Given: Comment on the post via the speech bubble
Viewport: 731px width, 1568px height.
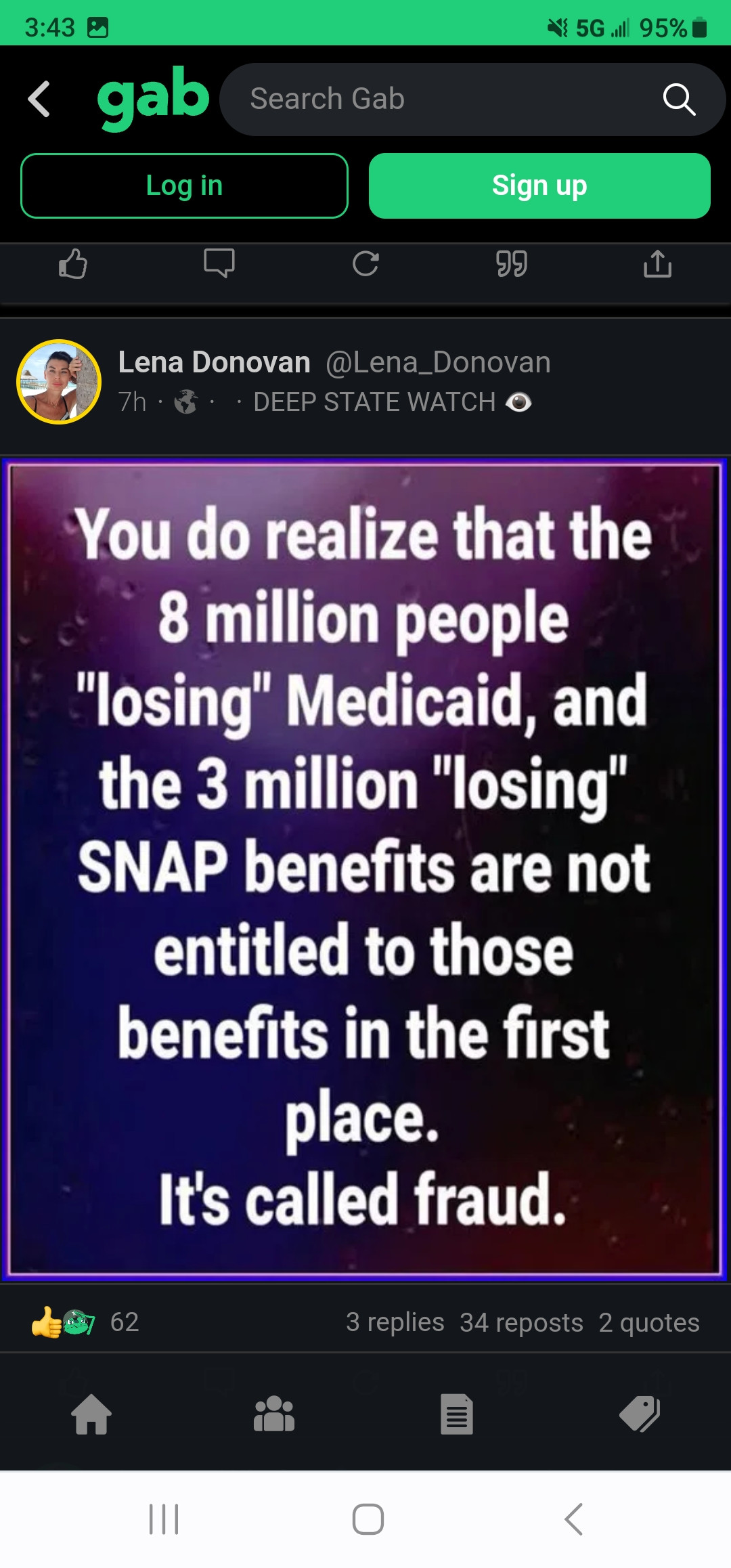Looking at the screenshot, I should point(219,263).
